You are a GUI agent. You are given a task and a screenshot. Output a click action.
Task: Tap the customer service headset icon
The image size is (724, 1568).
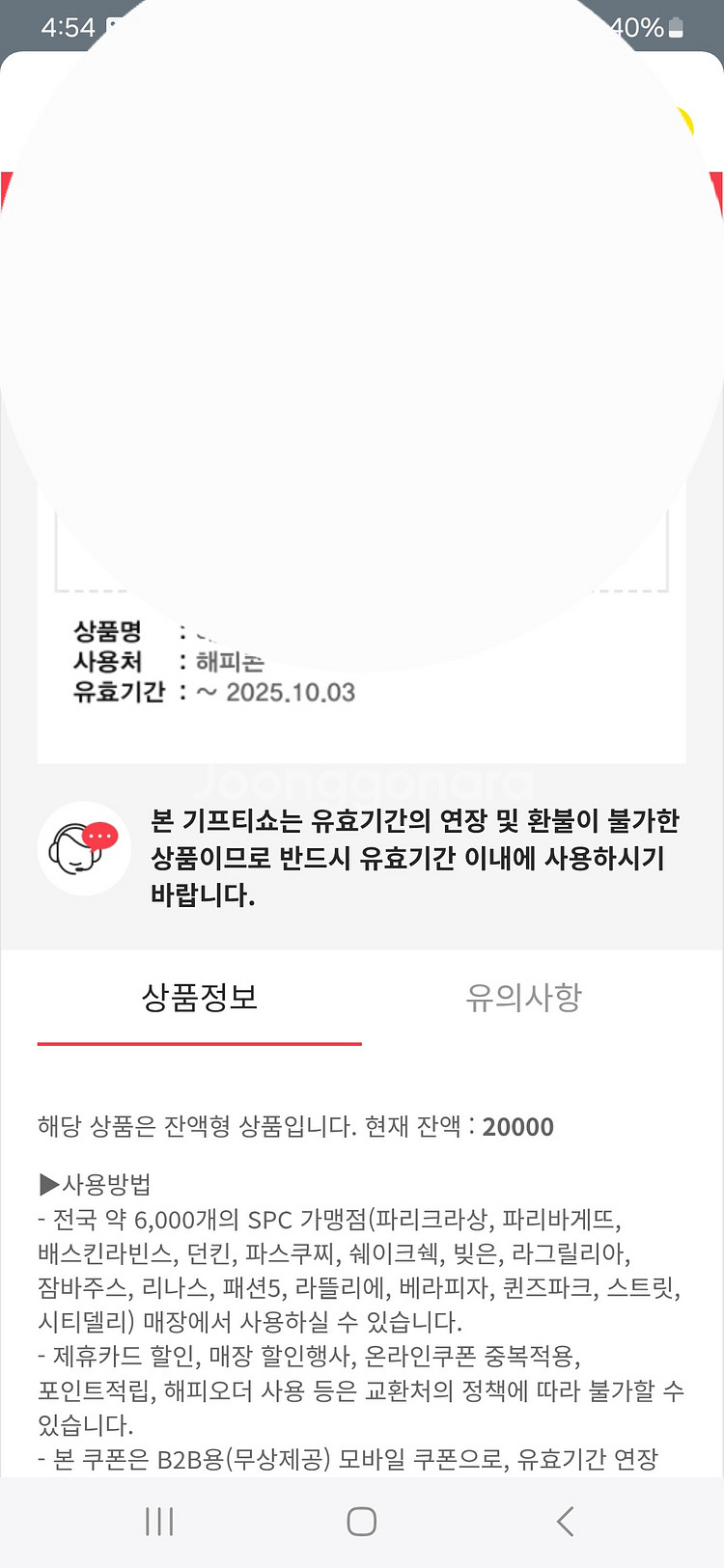84,847
